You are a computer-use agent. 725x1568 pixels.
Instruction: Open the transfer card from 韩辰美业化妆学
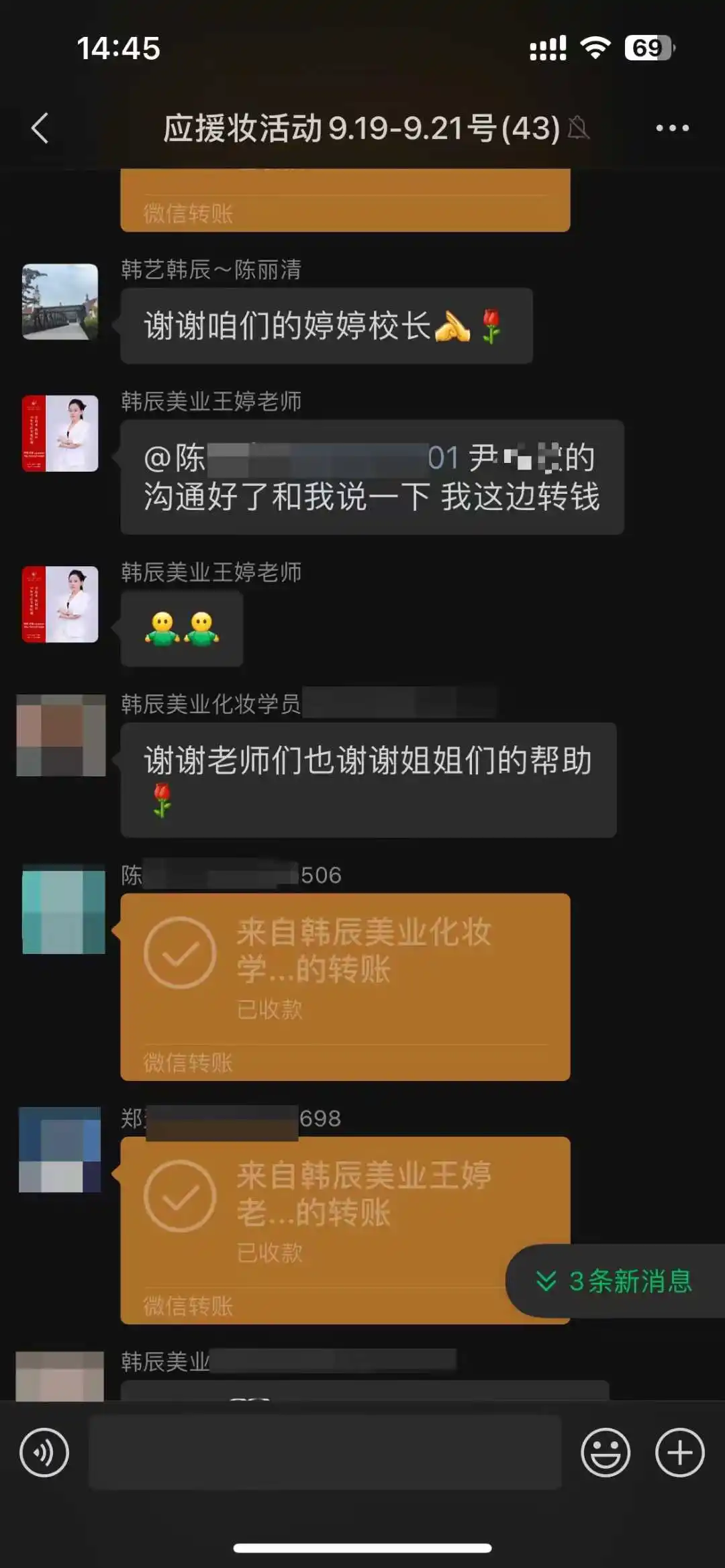(345, 986)
